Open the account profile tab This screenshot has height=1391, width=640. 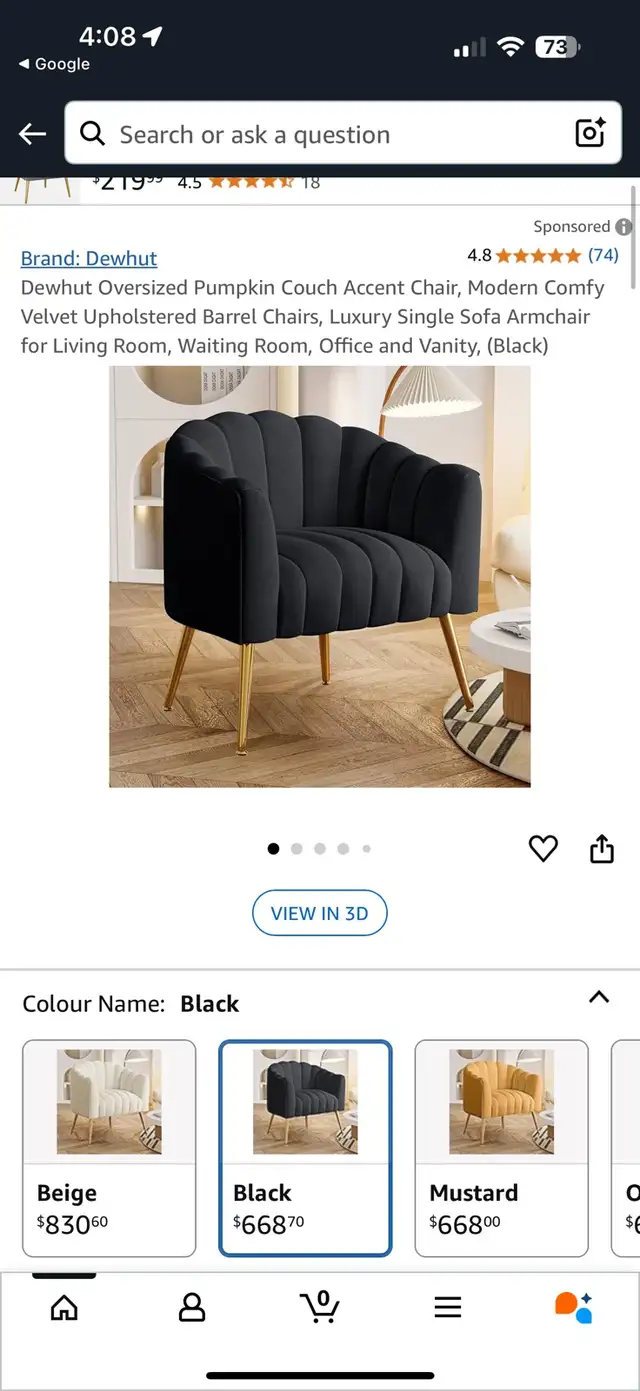coord(191,1307)
